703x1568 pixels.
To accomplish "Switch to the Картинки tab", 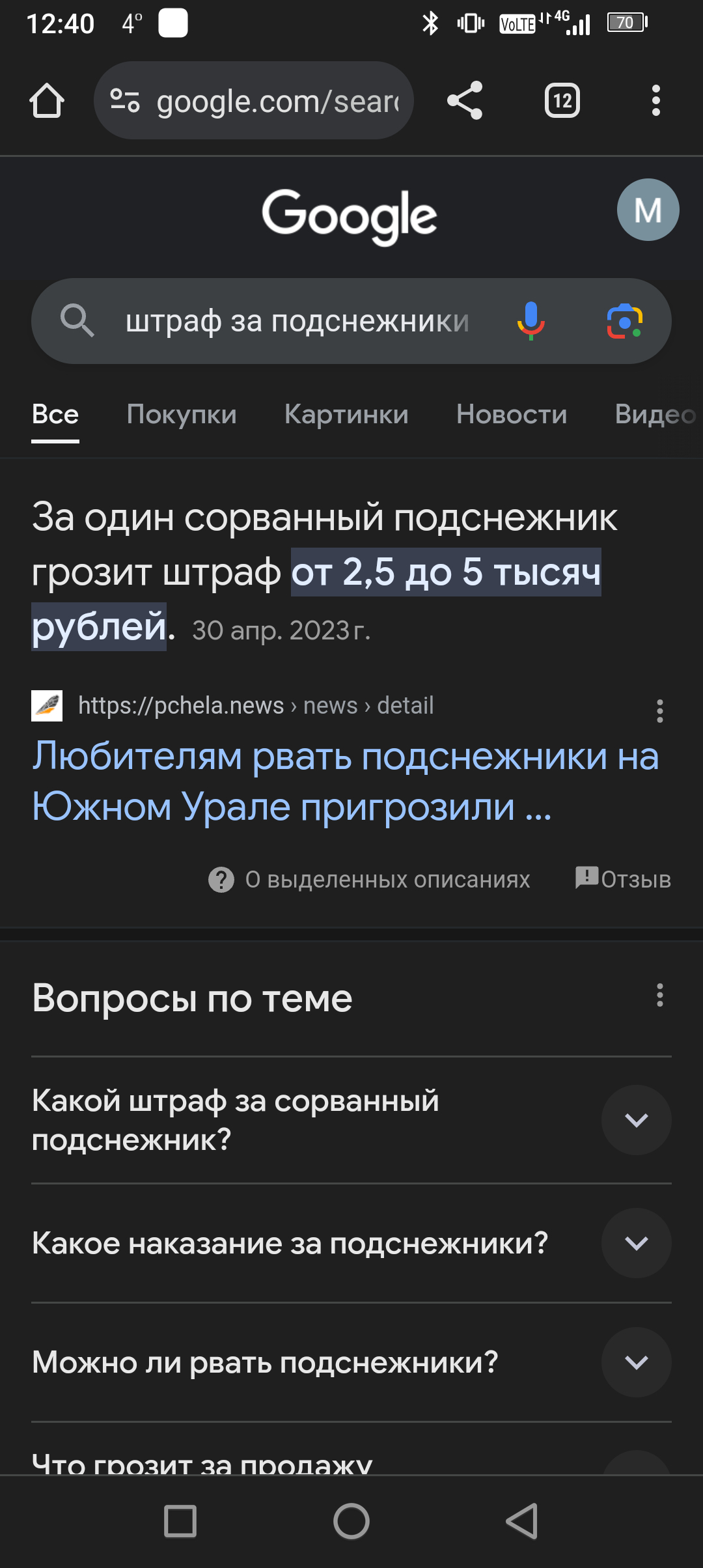I will pyautogui.click(x=346, y=415).
